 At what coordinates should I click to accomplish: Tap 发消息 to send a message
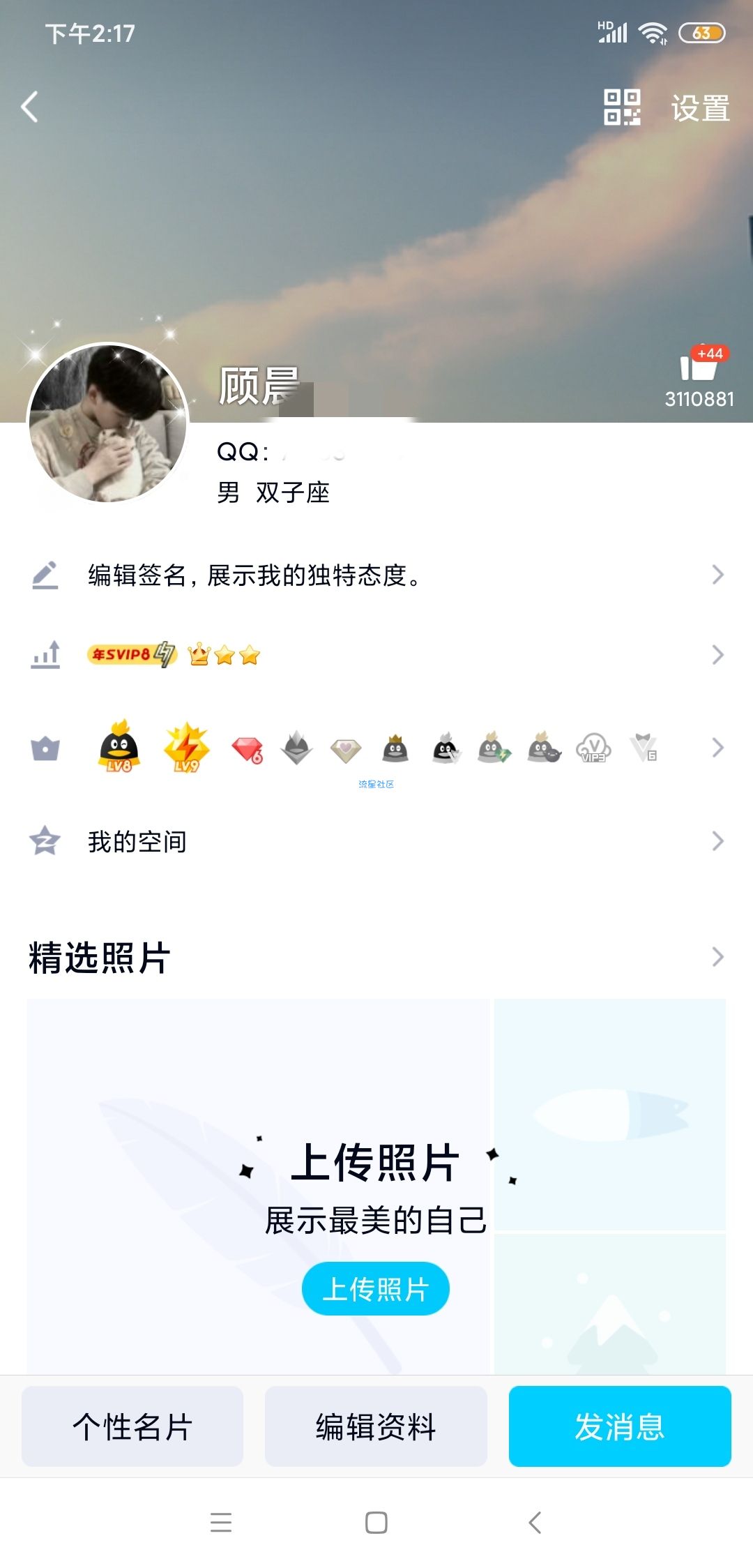click(x=620, y=1426)
